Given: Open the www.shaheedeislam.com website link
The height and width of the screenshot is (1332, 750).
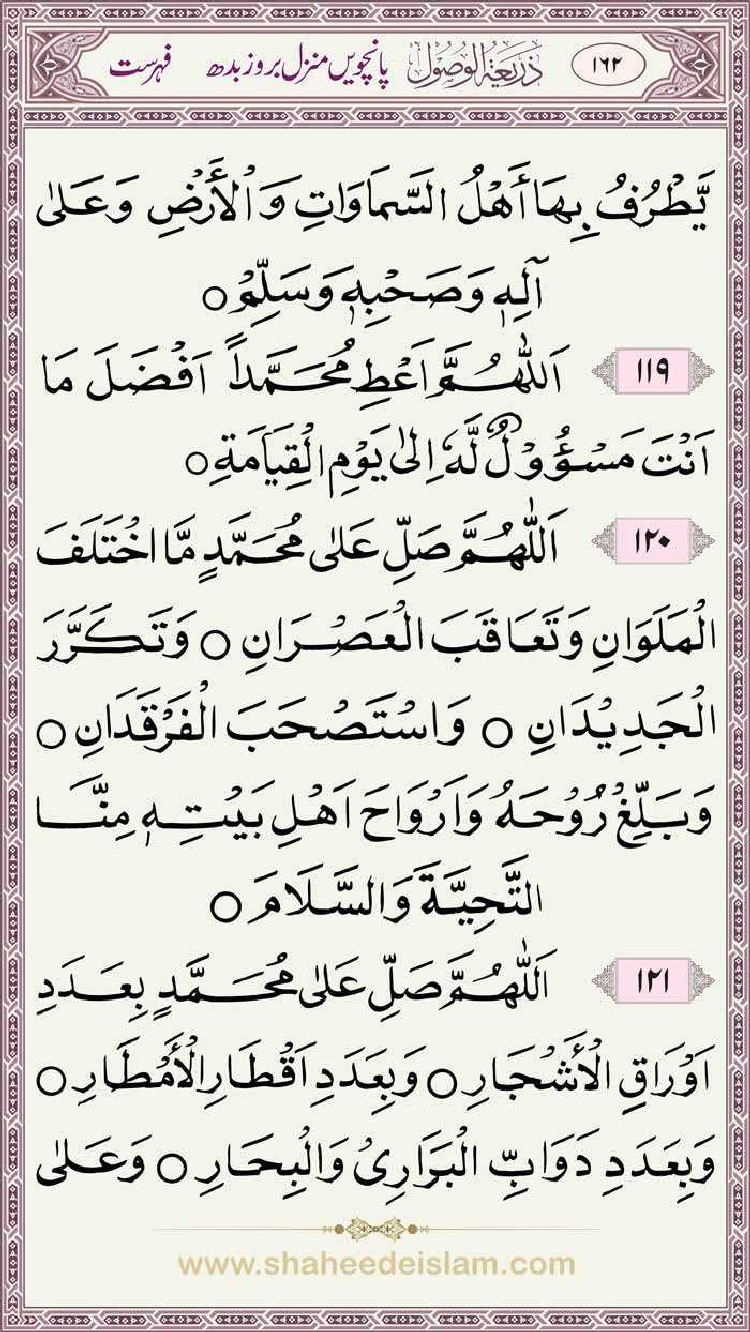Looking at the screenshot, I should pos(376,1264).
